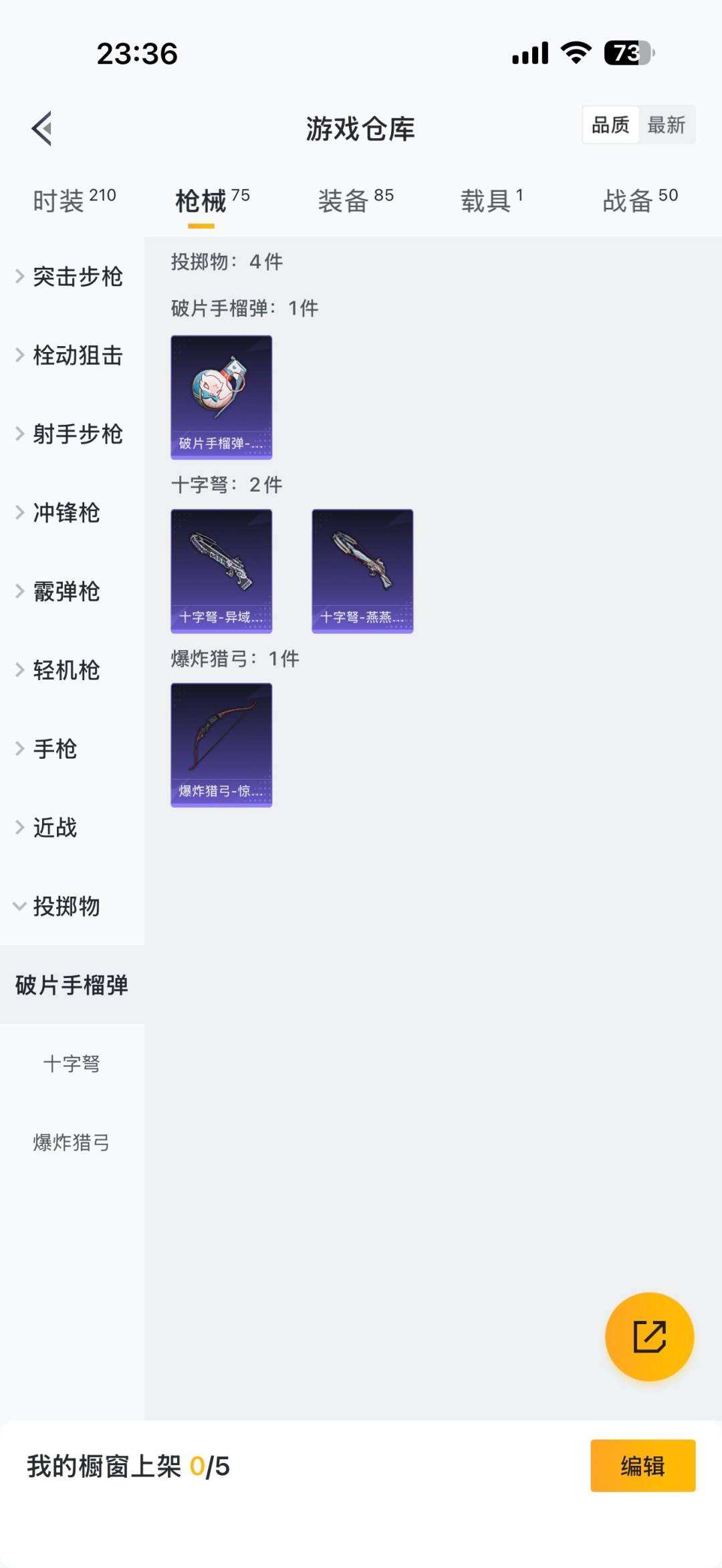
Task: Open the 载具 tab
Action: coord(491,200)
